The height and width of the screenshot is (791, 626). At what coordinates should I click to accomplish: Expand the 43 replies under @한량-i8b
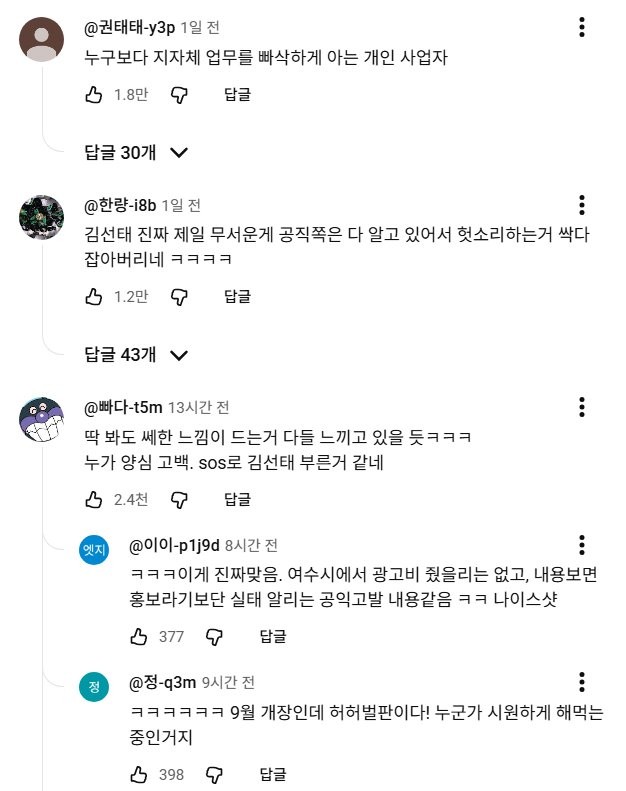136,354
